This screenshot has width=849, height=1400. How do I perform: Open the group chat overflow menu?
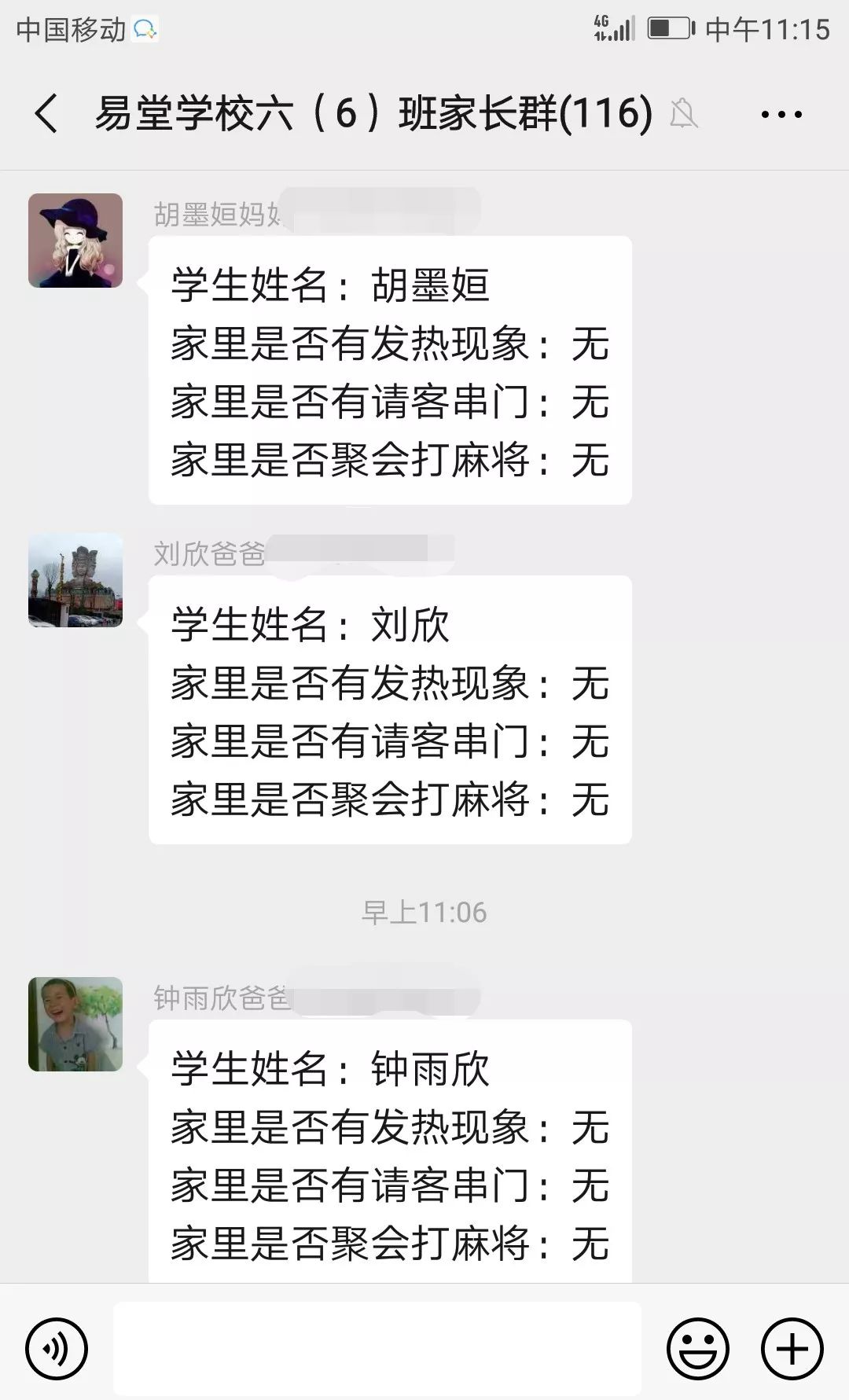781,114
